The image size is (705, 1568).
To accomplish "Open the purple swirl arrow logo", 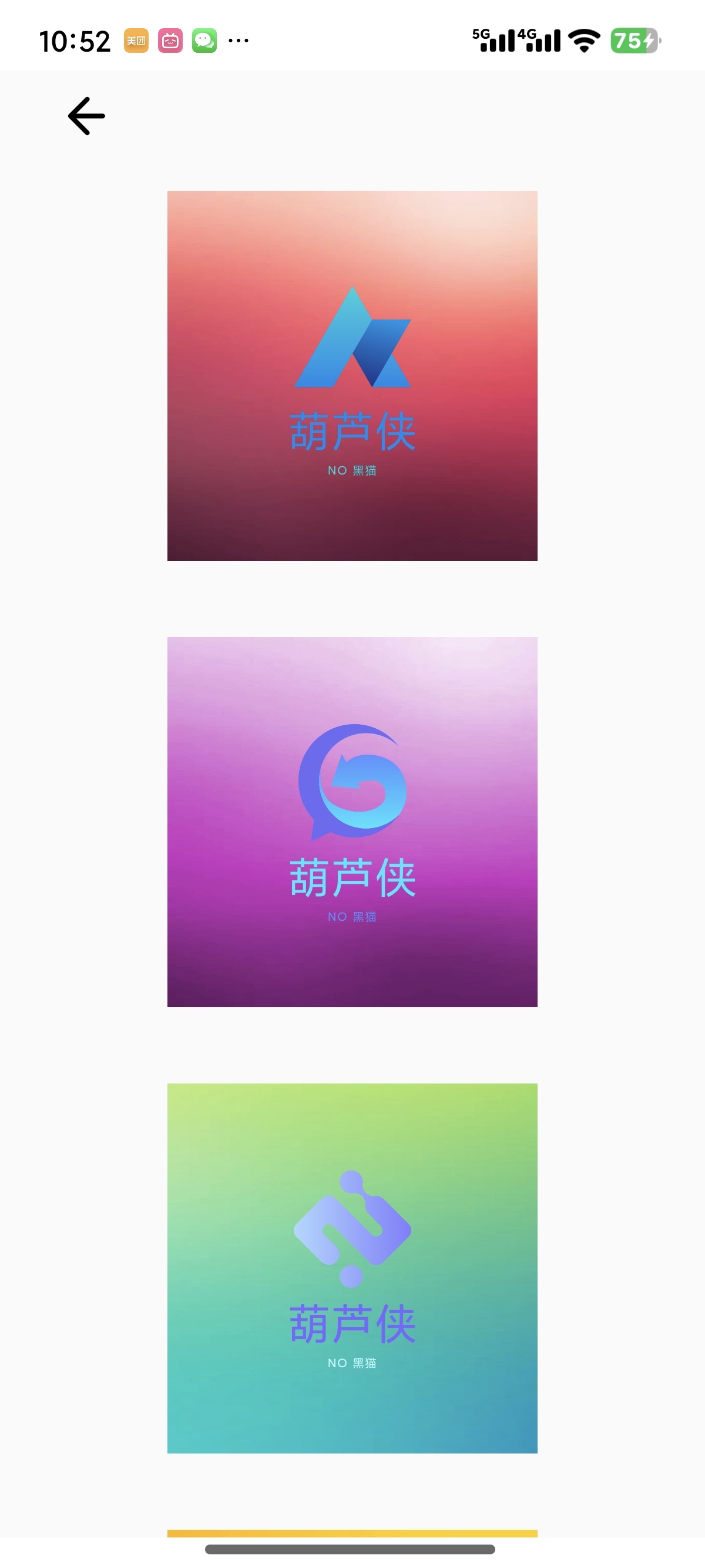I will [x=352, y=822].
